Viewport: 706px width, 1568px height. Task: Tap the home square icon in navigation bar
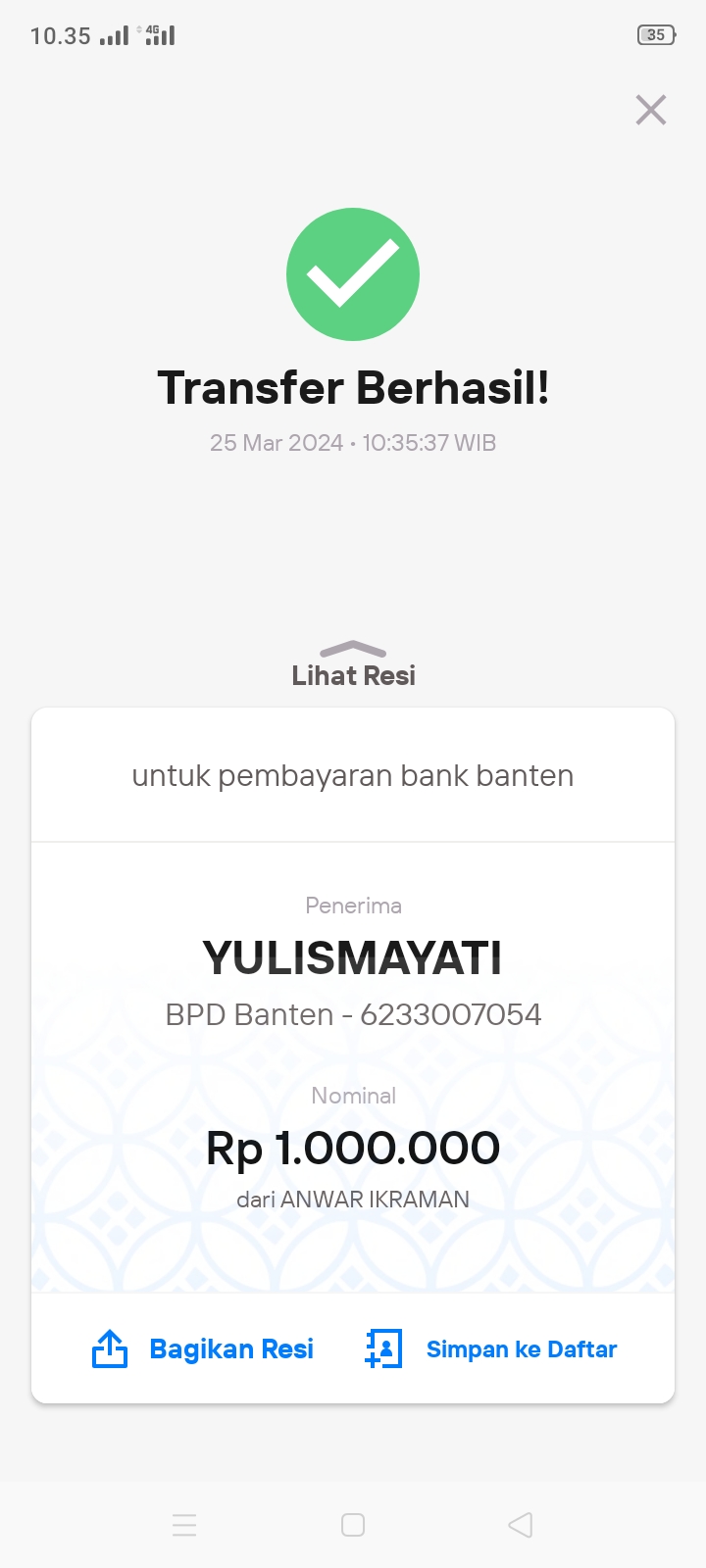point(352,1525)
